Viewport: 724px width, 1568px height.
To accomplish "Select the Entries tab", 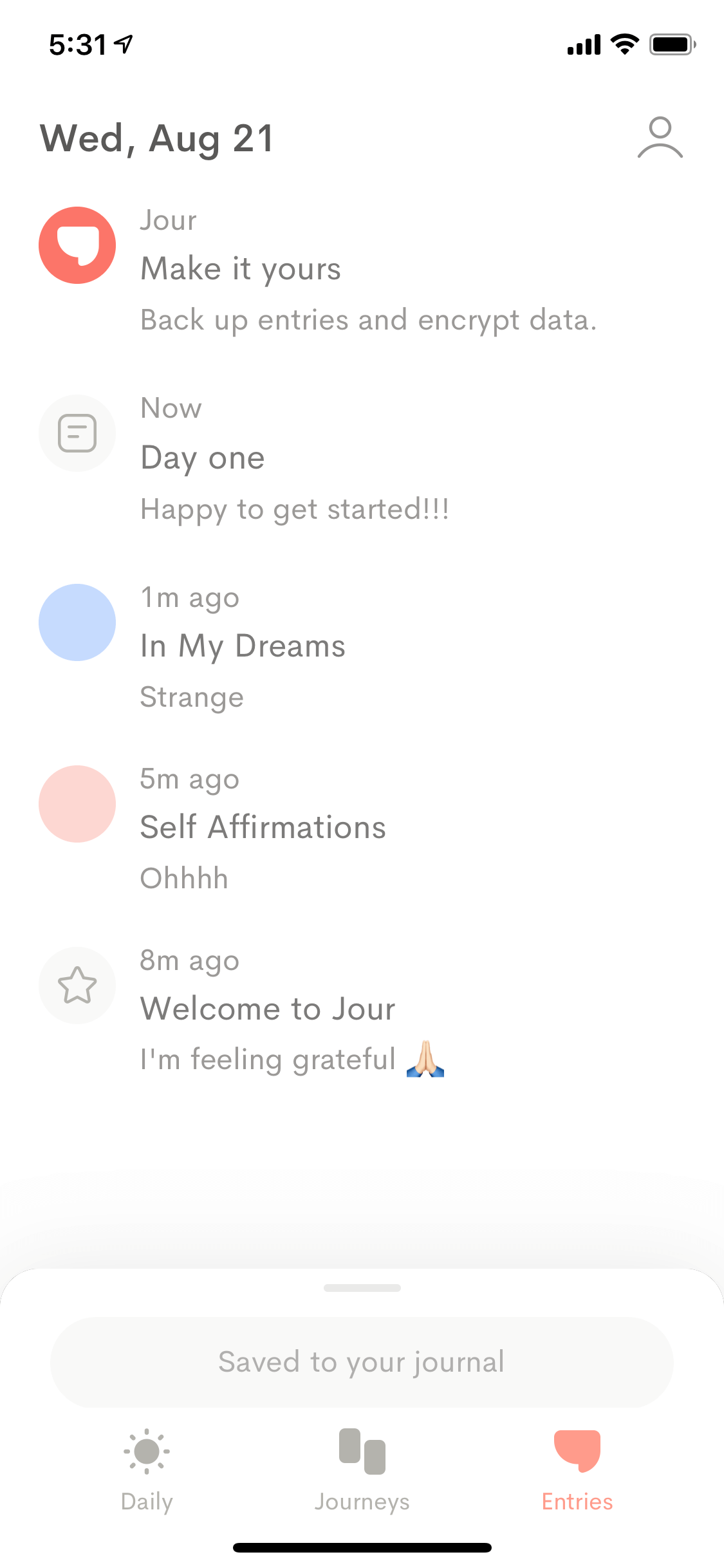I will tap(577, 1470).
